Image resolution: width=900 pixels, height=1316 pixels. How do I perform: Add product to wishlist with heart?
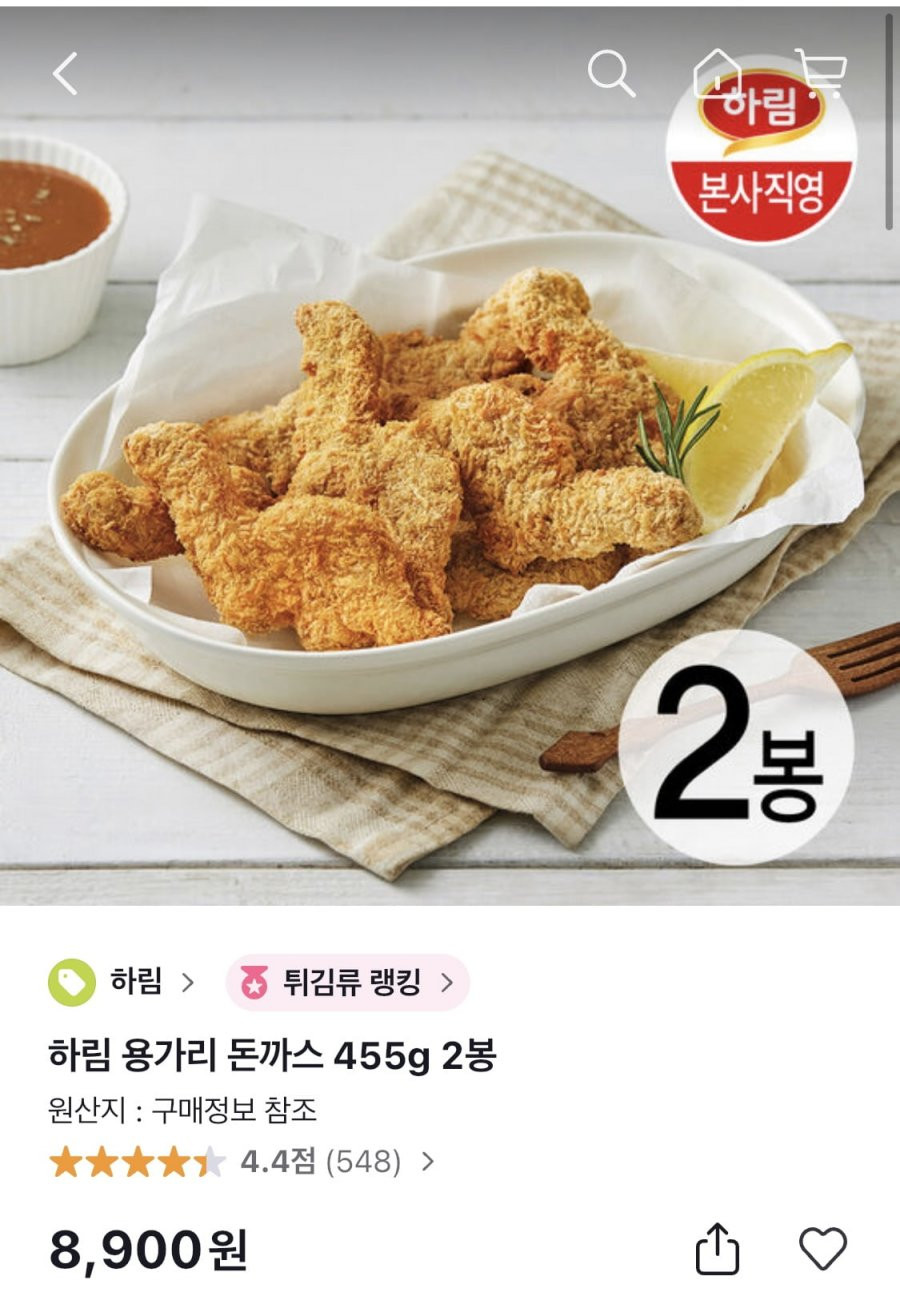(x=822, y=1250)
